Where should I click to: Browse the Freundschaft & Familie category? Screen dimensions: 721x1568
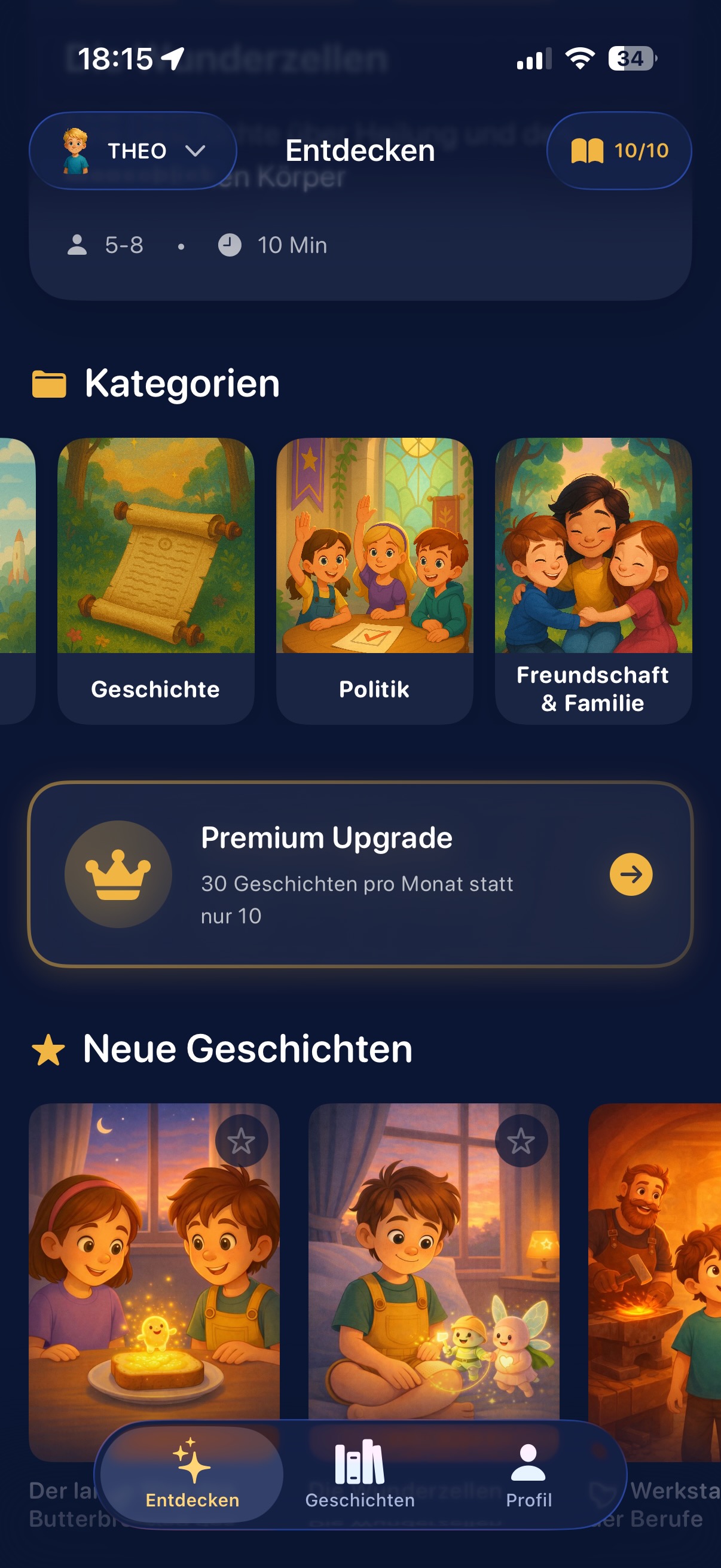[x=593, y=580]
